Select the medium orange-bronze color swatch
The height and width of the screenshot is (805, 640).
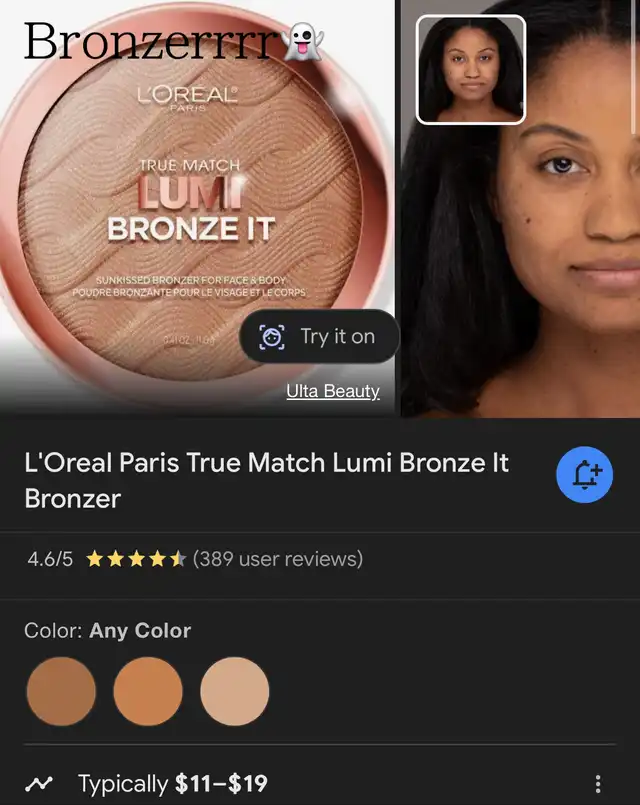(148, 691)
